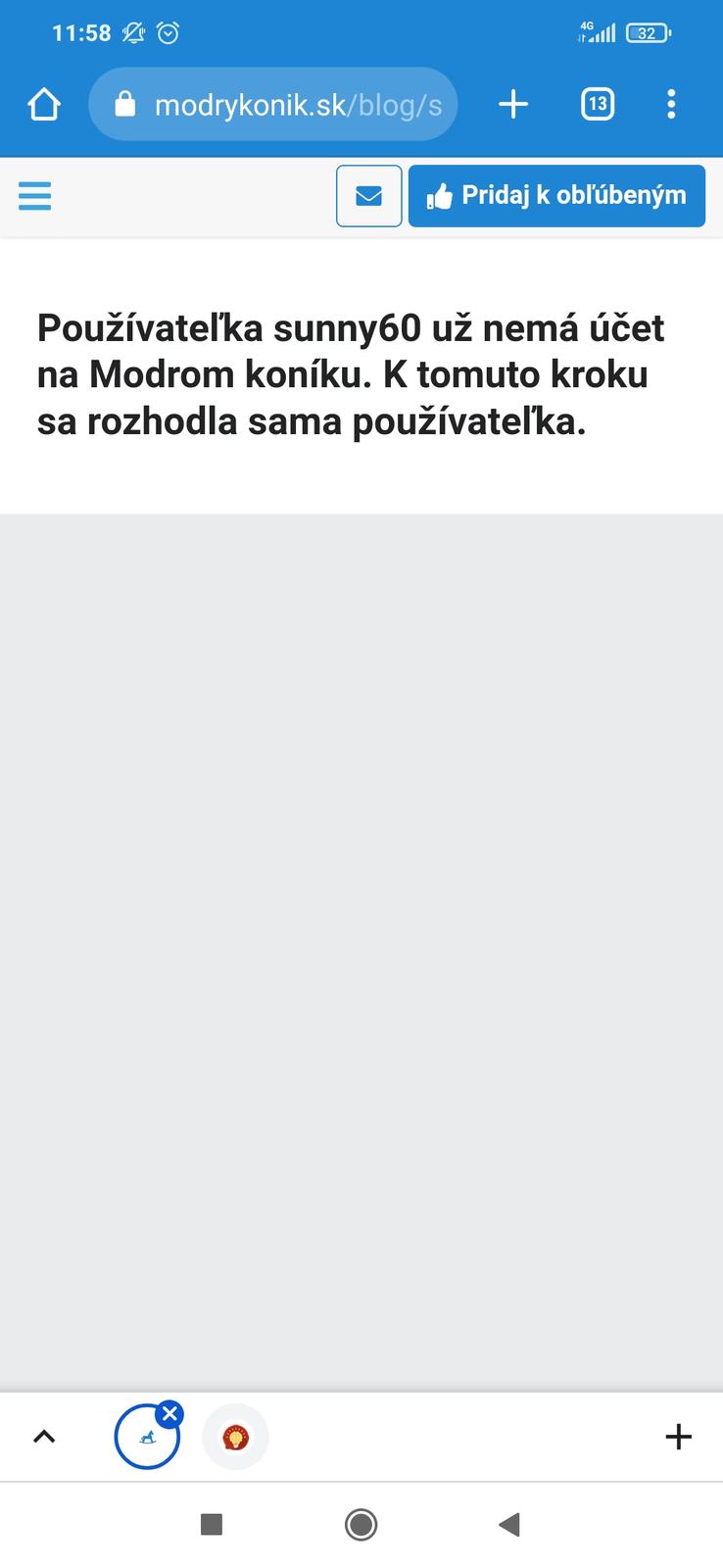Open the tab switcher showing 13 tabs
Viewport: 723px width, 1568px height.
tap(598, 104)
